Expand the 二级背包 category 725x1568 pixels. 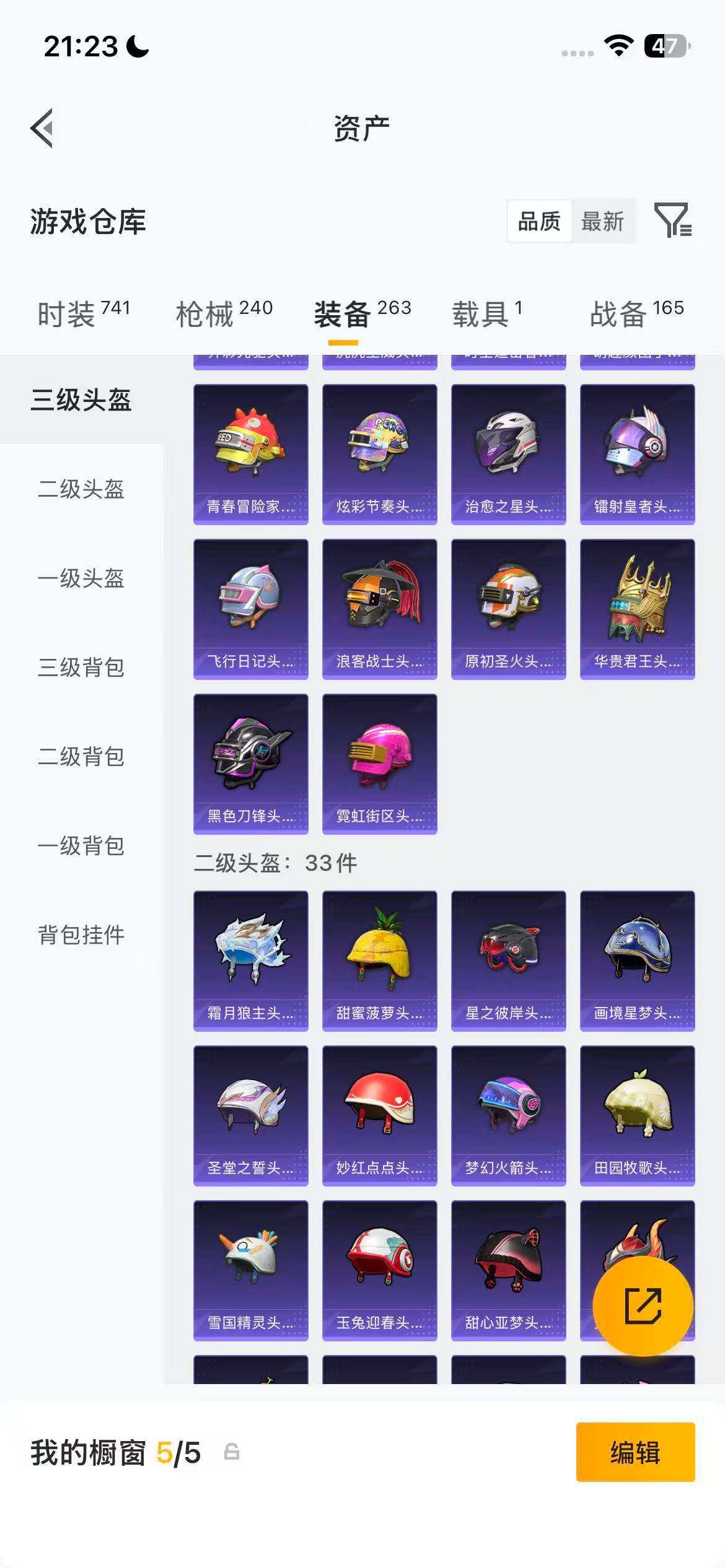point(82,756)
